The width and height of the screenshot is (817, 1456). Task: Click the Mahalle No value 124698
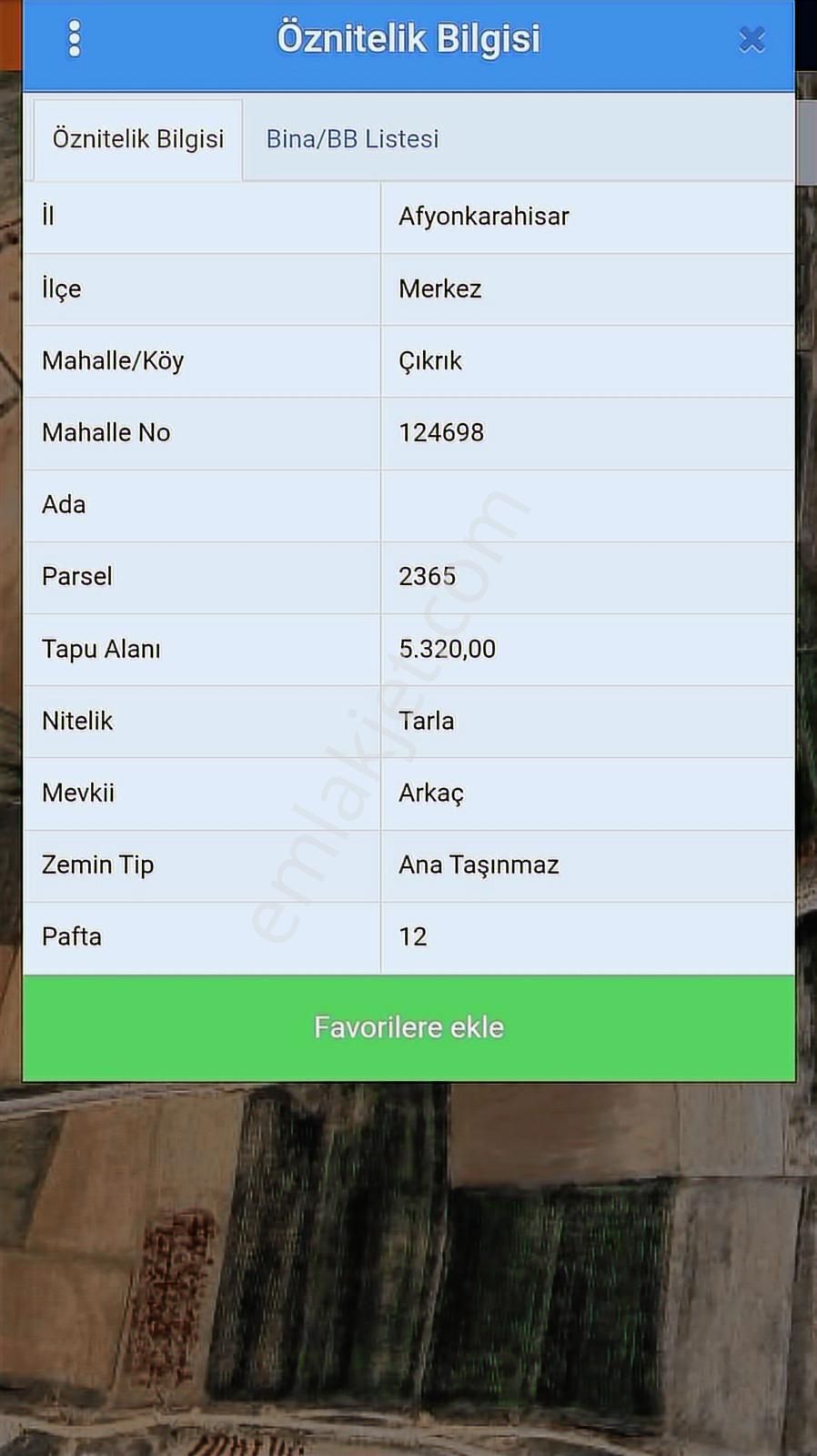click(x=443, y=432)
